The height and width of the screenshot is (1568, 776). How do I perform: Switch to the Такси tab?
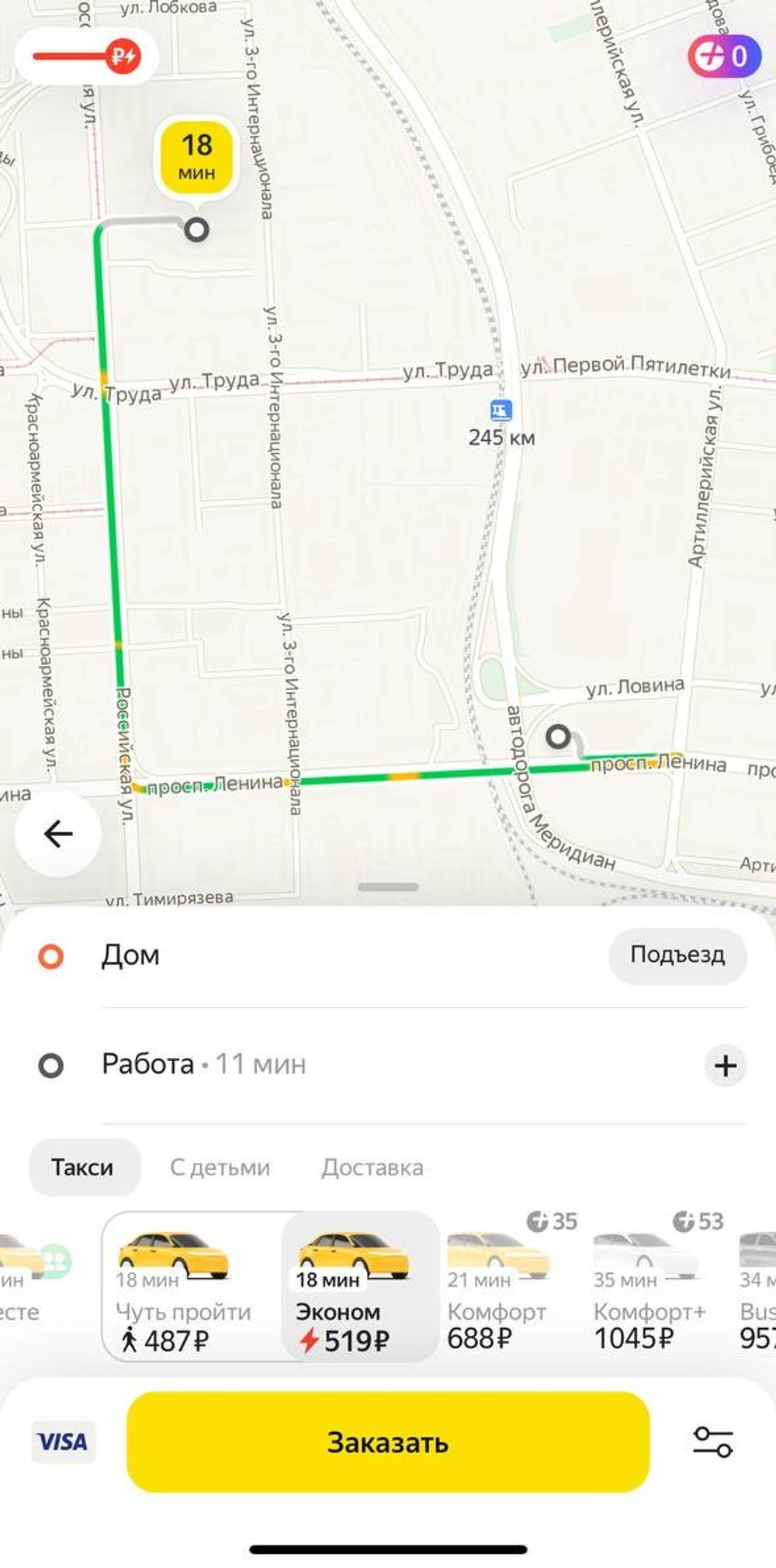(83, 1167)
